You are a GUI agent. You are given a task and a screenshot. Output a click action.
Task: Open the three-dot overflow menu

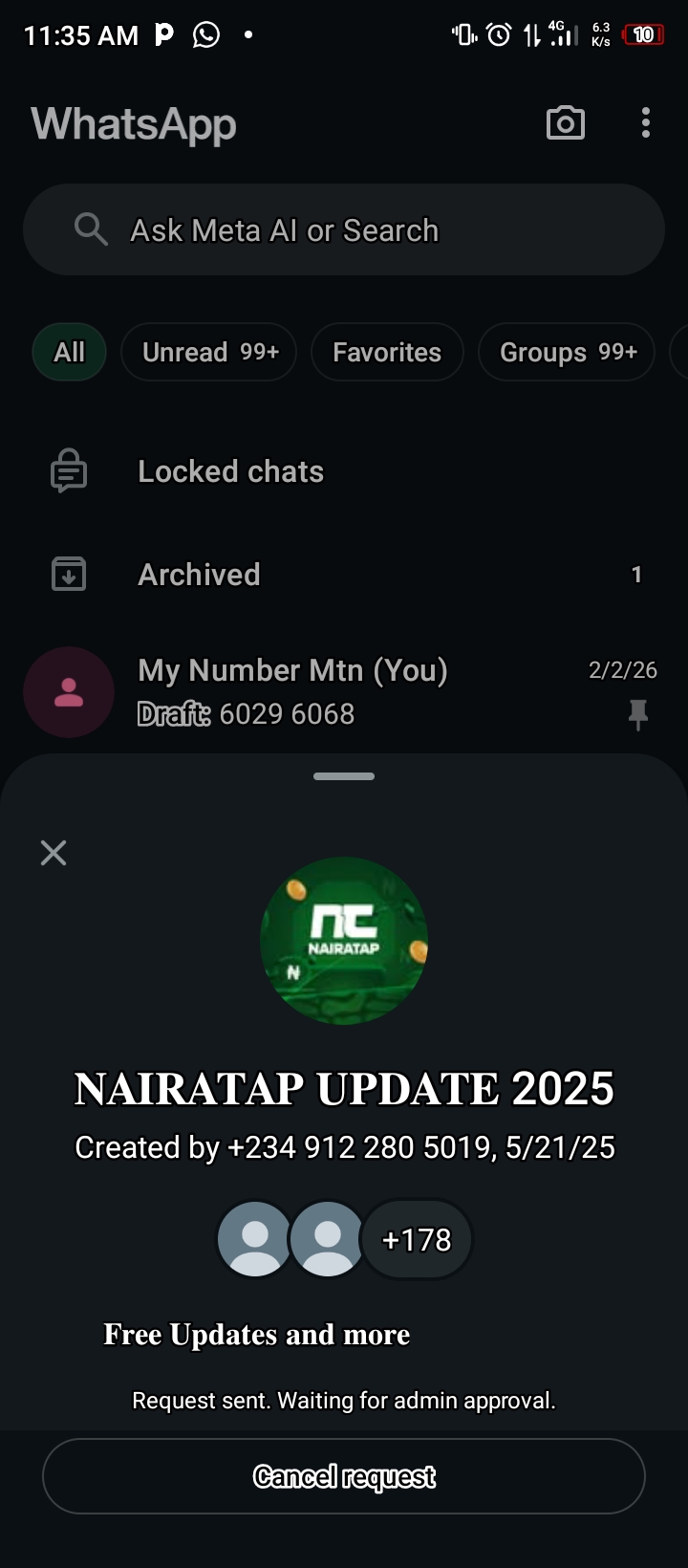click(x=646, y=123)
